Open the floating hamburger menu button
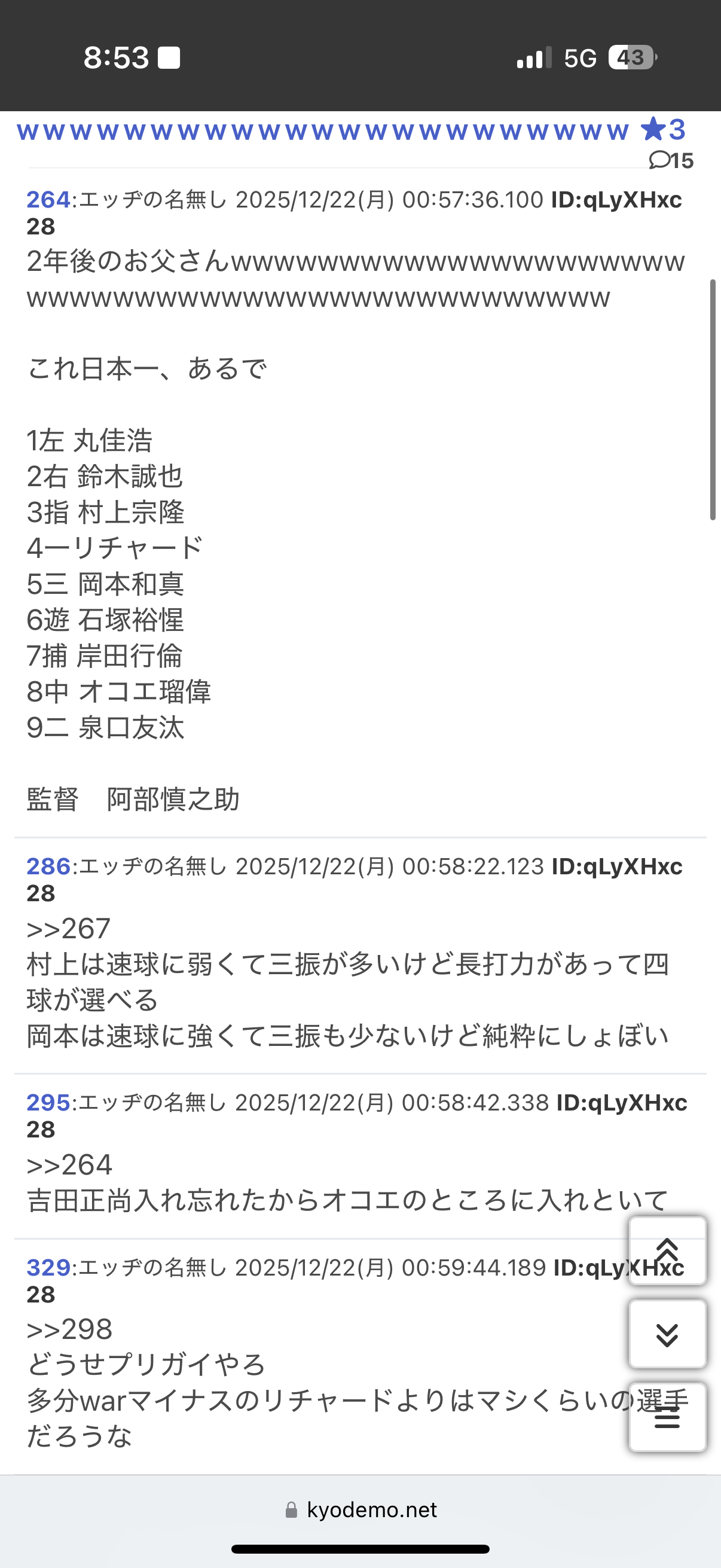The height and width of the screenshot is (1568, 721). click(x=667, y=1418)
